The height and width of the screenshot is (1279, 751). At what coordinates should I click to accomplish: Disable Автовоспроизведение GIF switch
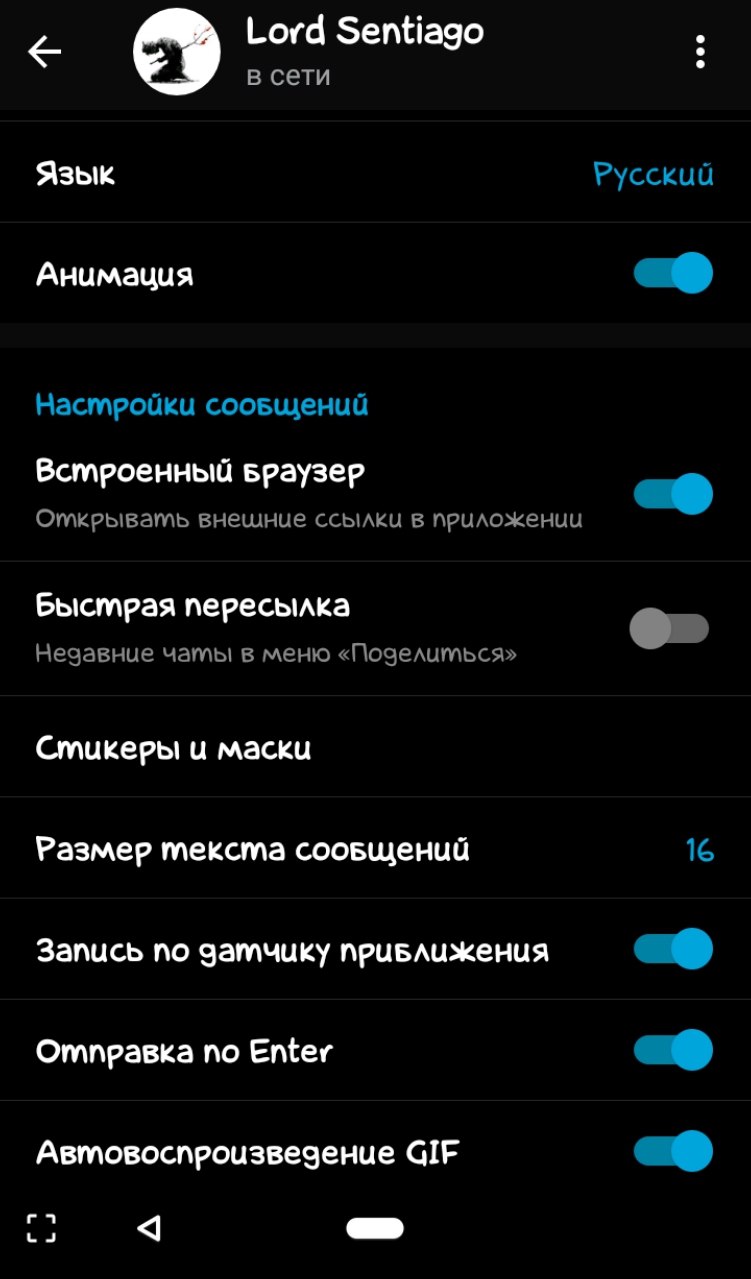[673, 1151]
